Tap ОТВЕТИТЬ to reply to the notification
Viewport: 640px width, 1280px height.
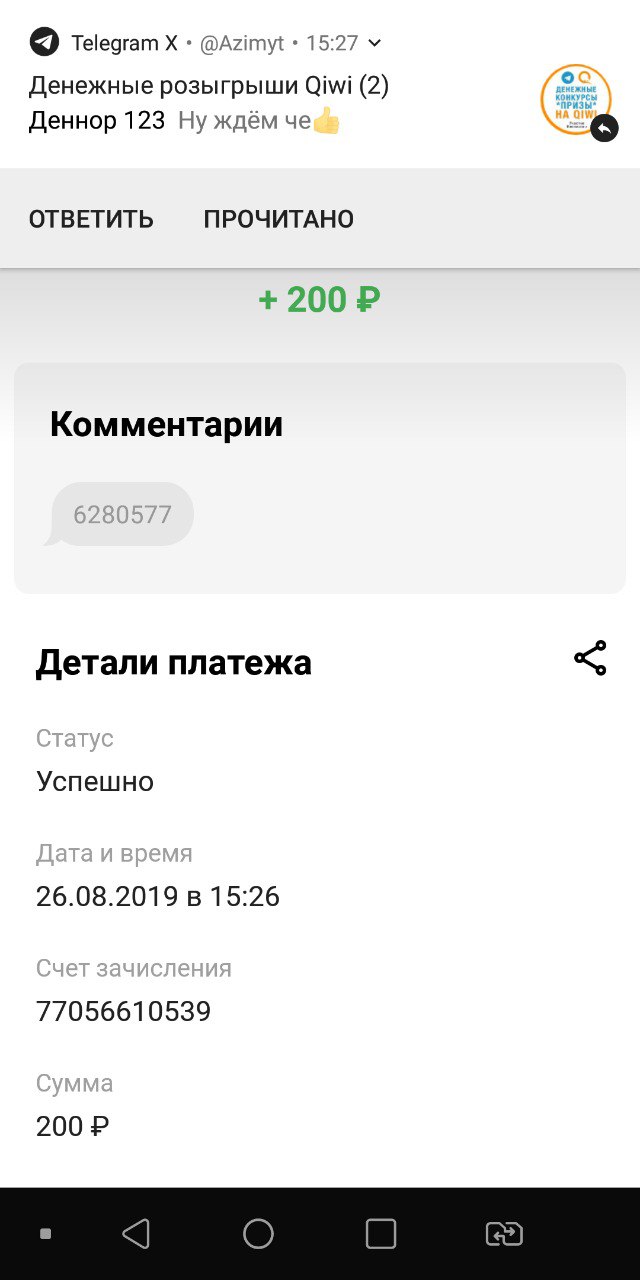pos(91,219)
